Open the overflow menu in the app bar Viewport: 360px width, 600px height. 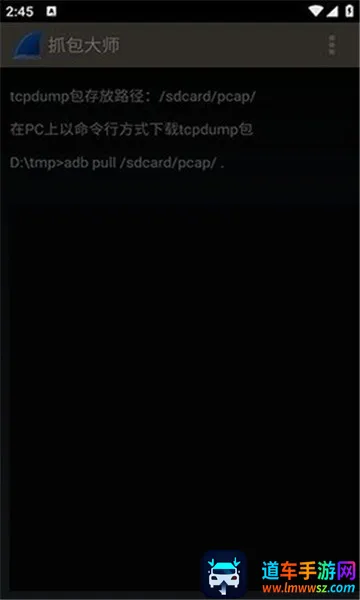coord(332,45)
